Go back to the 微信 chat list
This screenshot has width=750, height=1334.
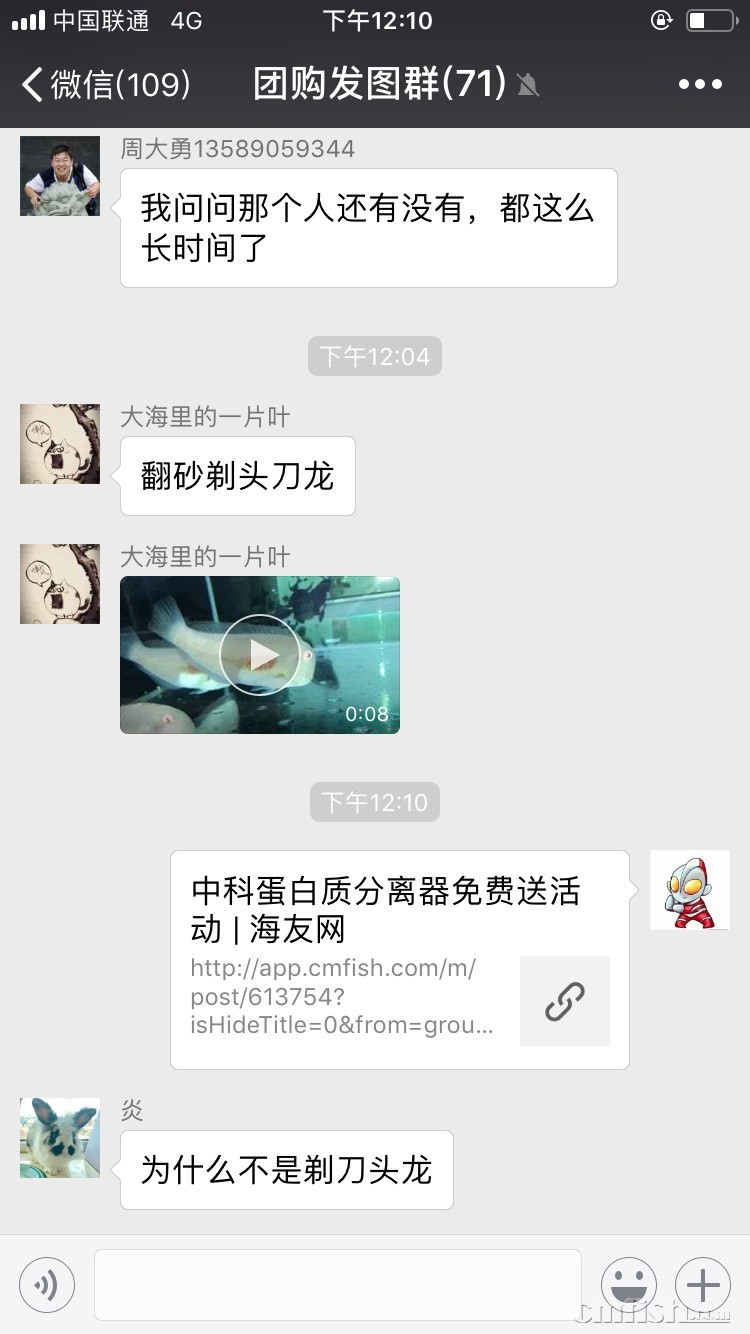coord(105,84)
